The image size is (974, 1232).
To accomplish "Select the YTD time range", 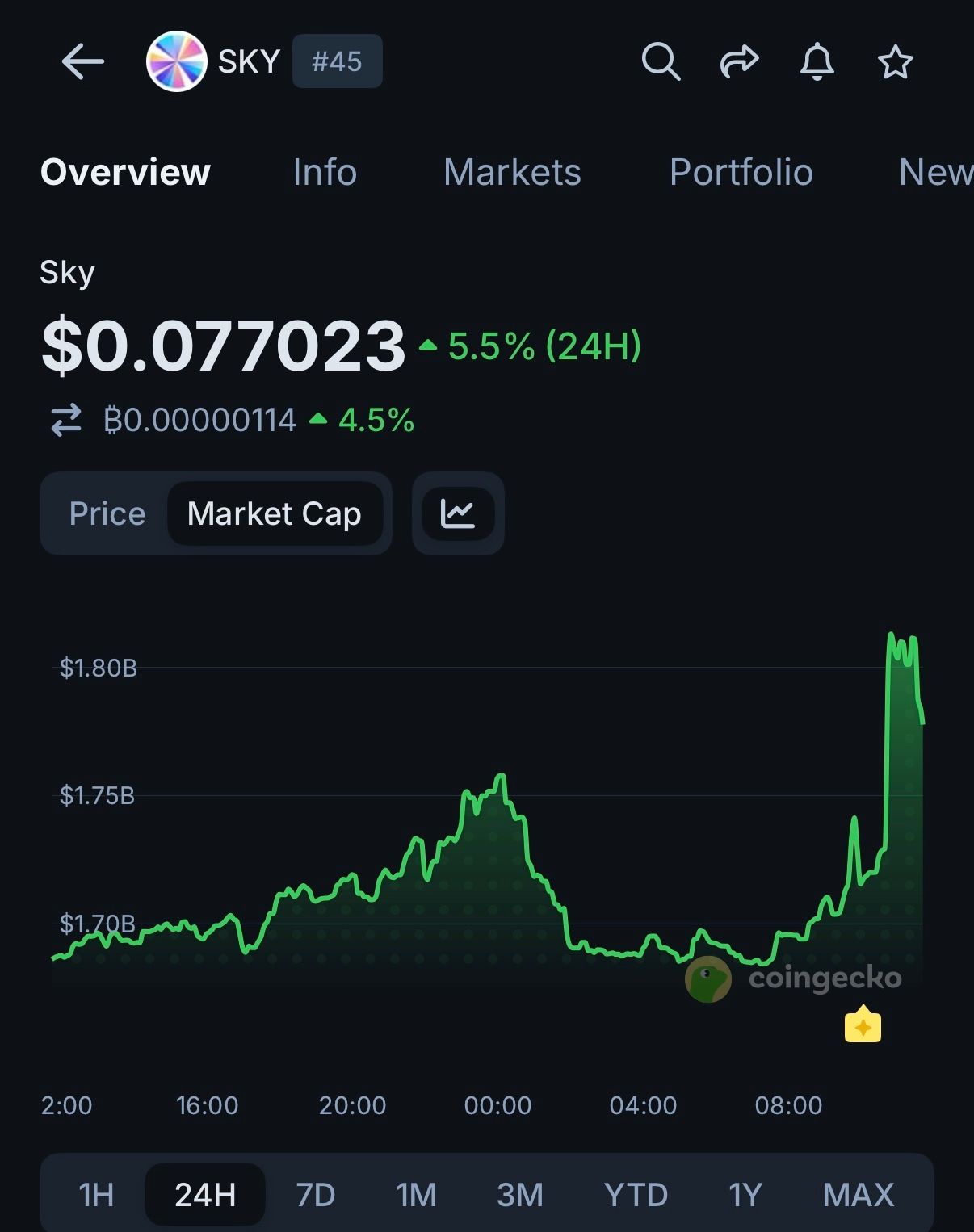I will (636, 1194).
